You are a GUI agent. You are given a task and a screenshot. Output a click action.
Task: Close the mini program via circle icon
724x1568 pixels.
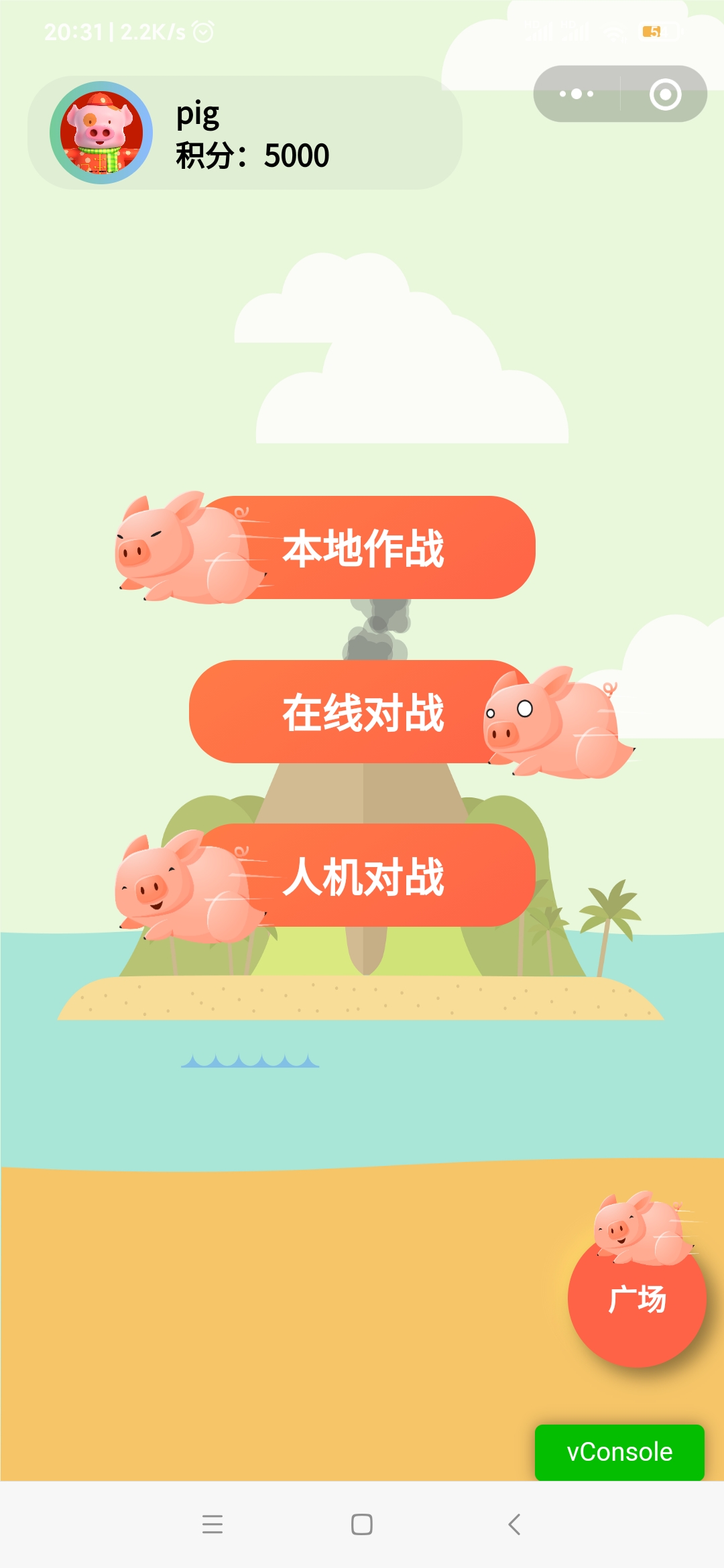point(665,94)
